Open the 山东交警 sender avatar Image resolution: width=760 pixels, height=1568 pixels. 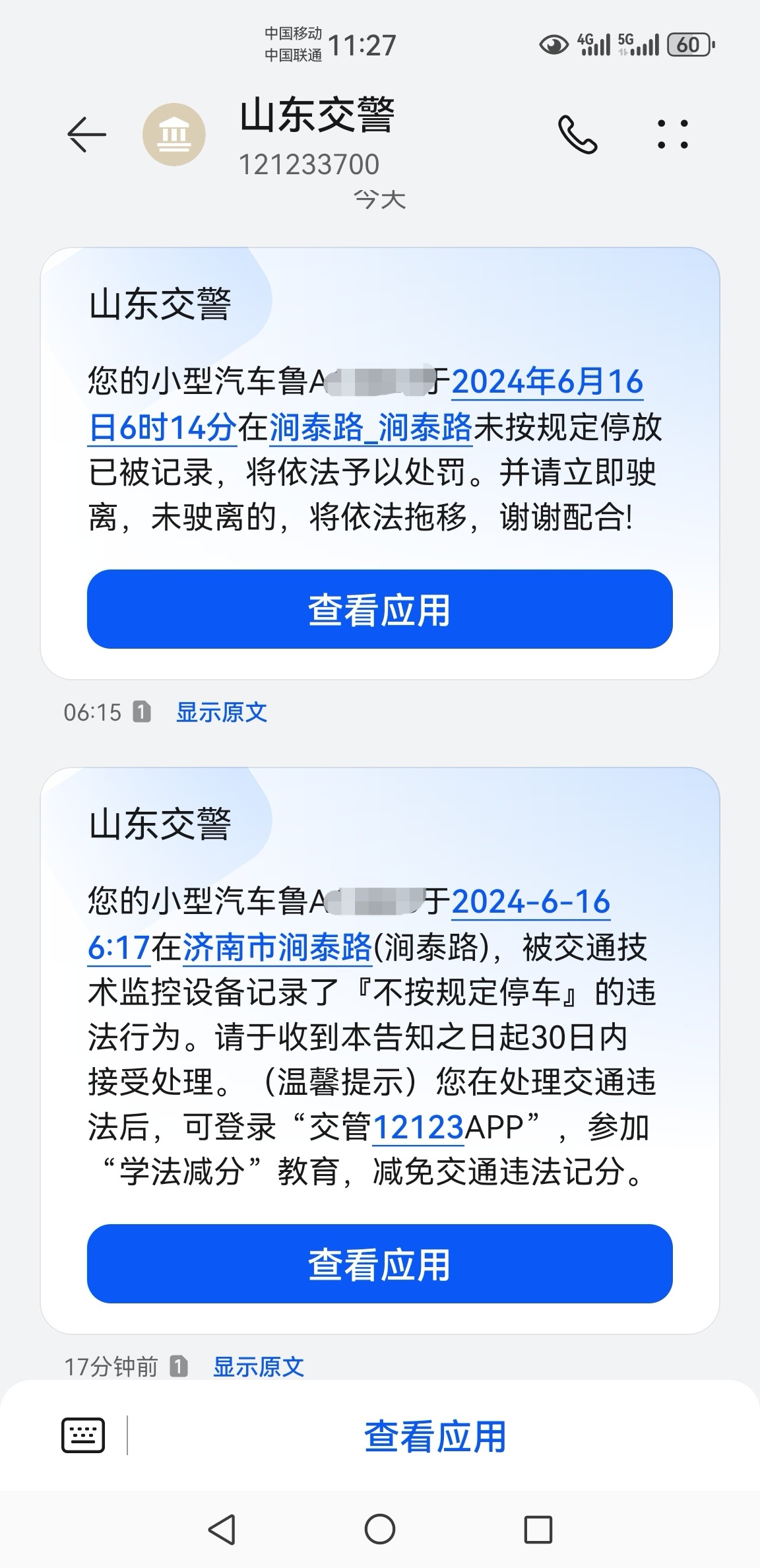[174, 135]
